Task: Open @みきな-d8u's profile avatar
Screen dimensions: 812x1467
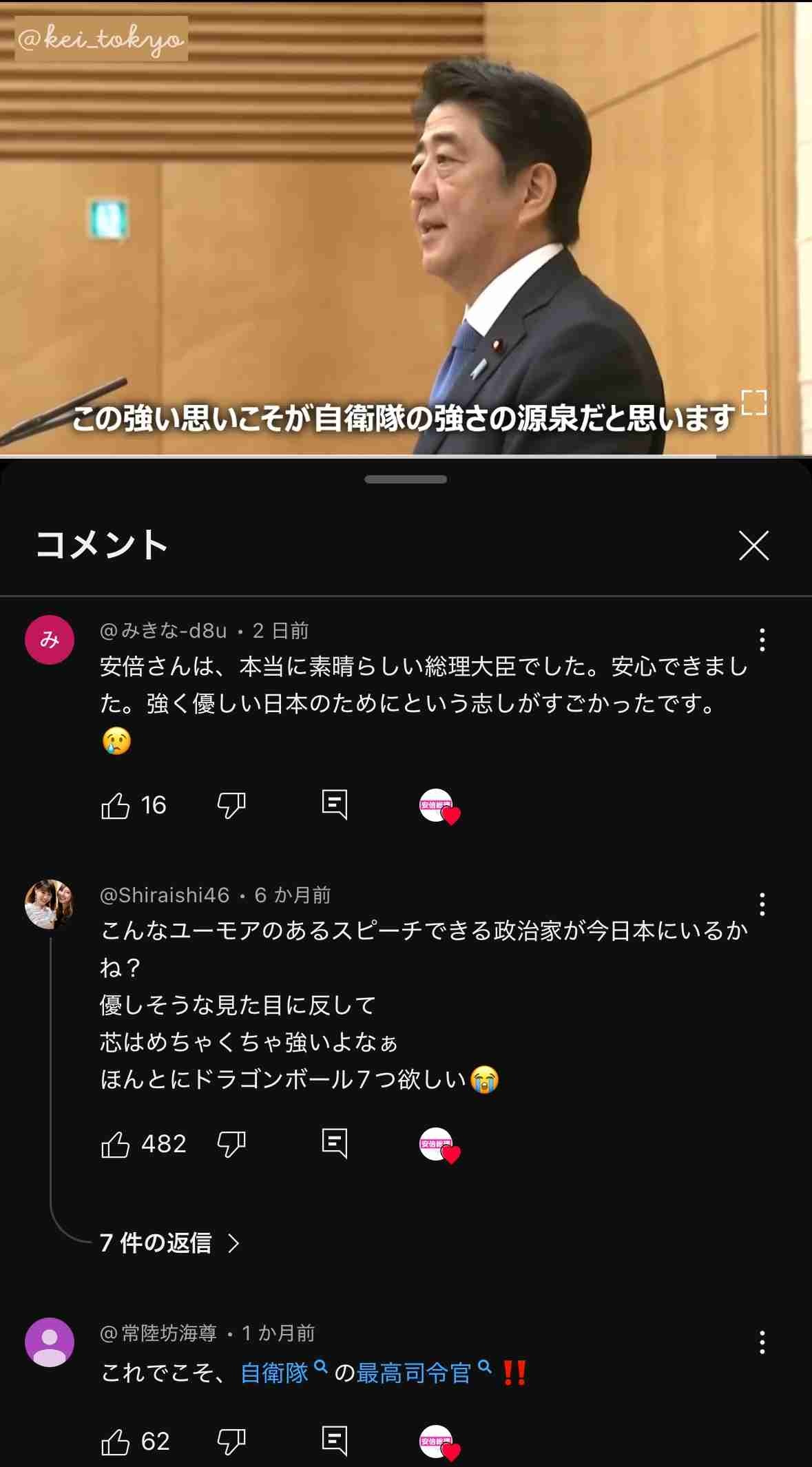Action: pos(49,640)
